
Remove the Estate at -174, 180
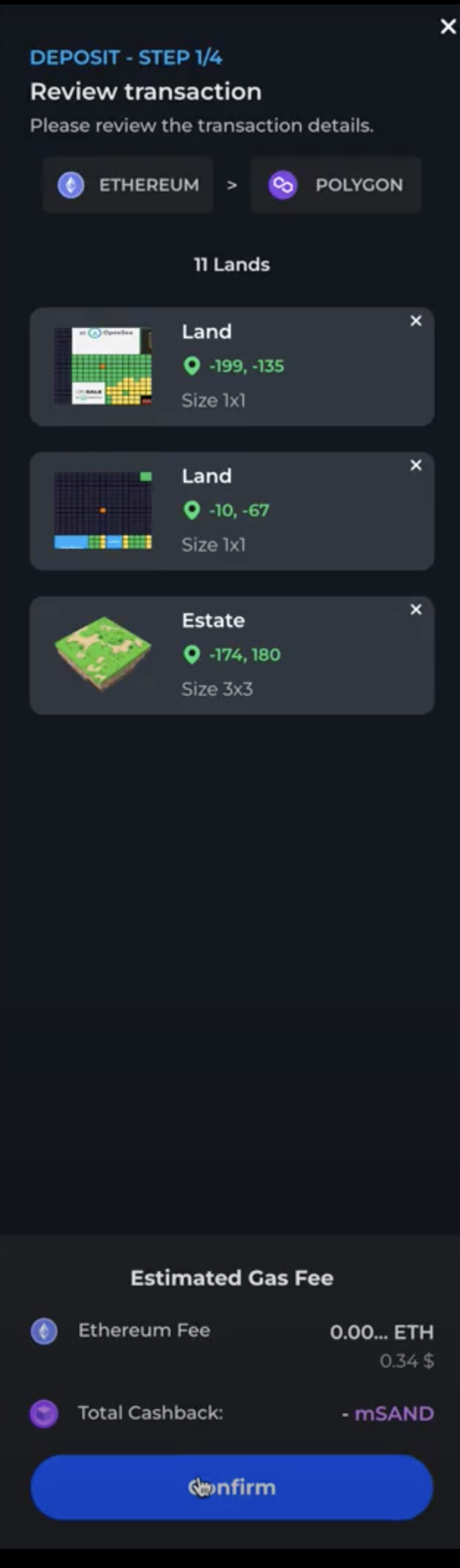416,609
